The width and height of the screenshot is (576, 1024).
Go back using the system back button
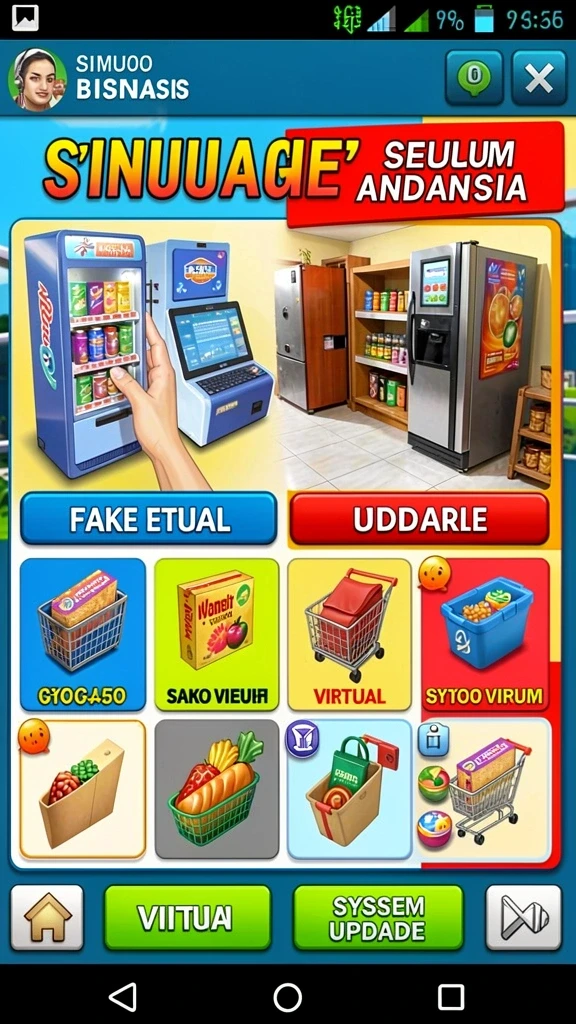[x=123, y=997]
